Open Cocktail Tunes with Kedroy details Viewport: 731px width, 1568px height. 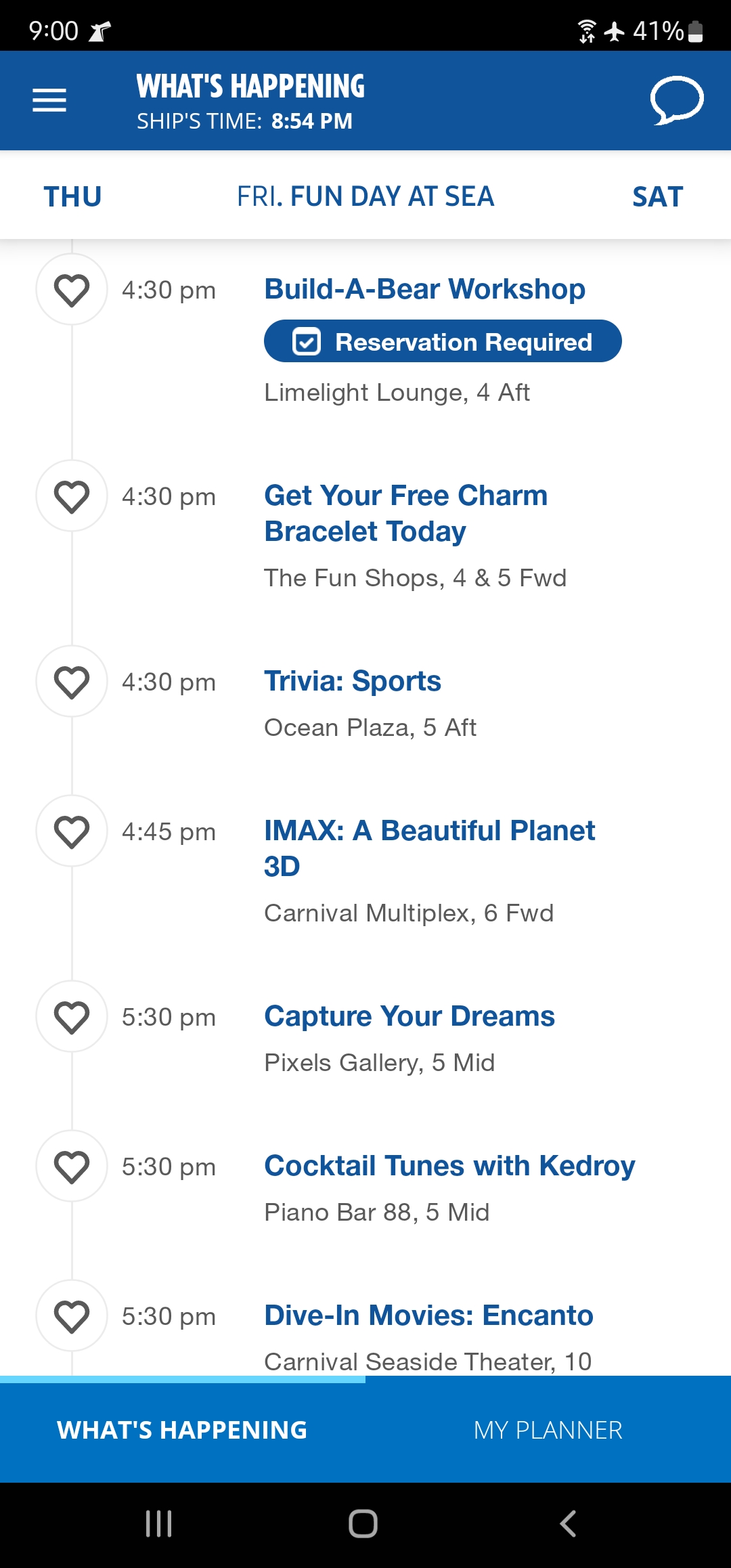(x=449, y=1166)
